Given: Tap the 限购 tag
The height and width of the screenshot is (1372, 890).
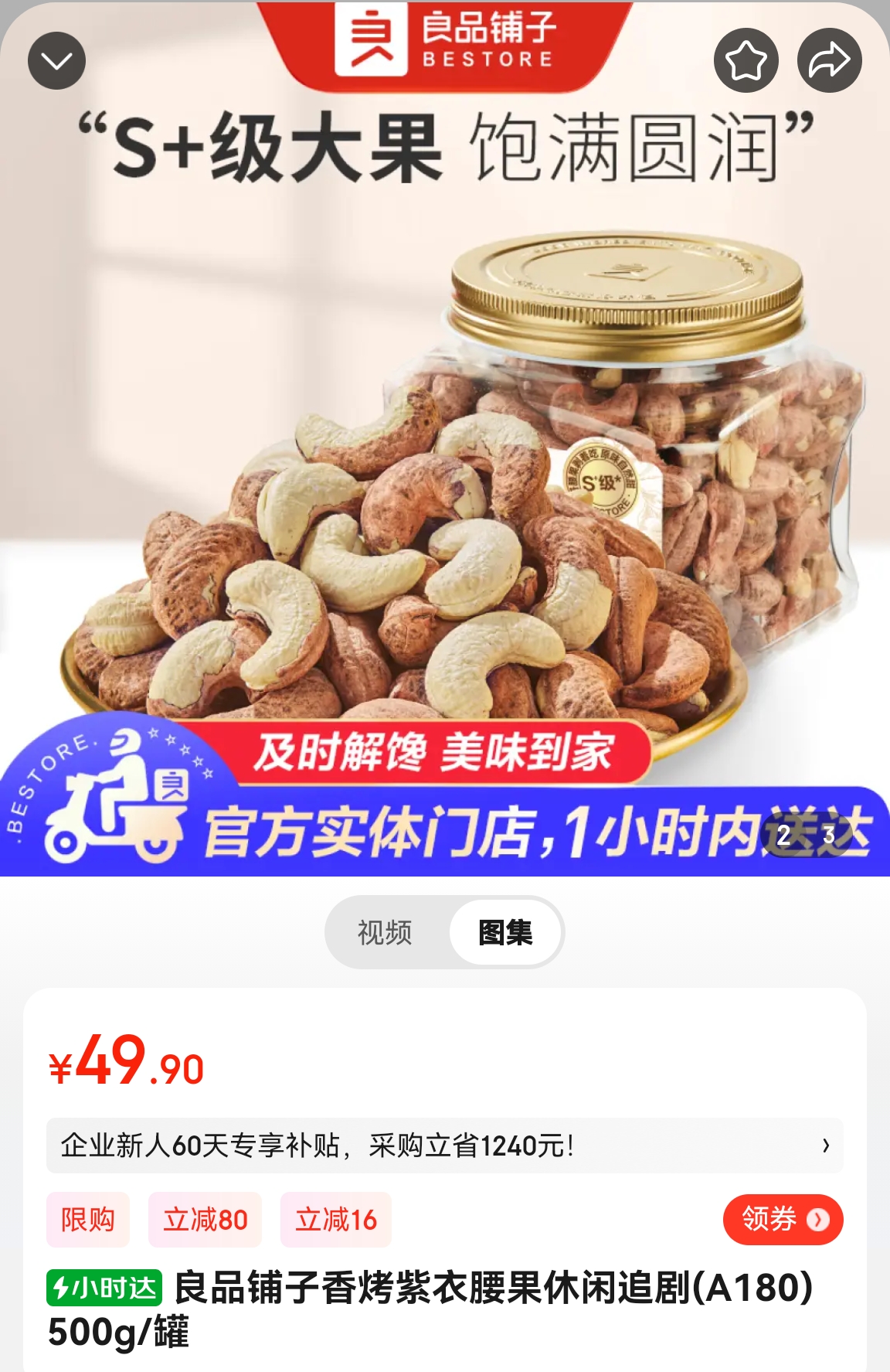Looking at the screenshot, I should point(87,1220).
